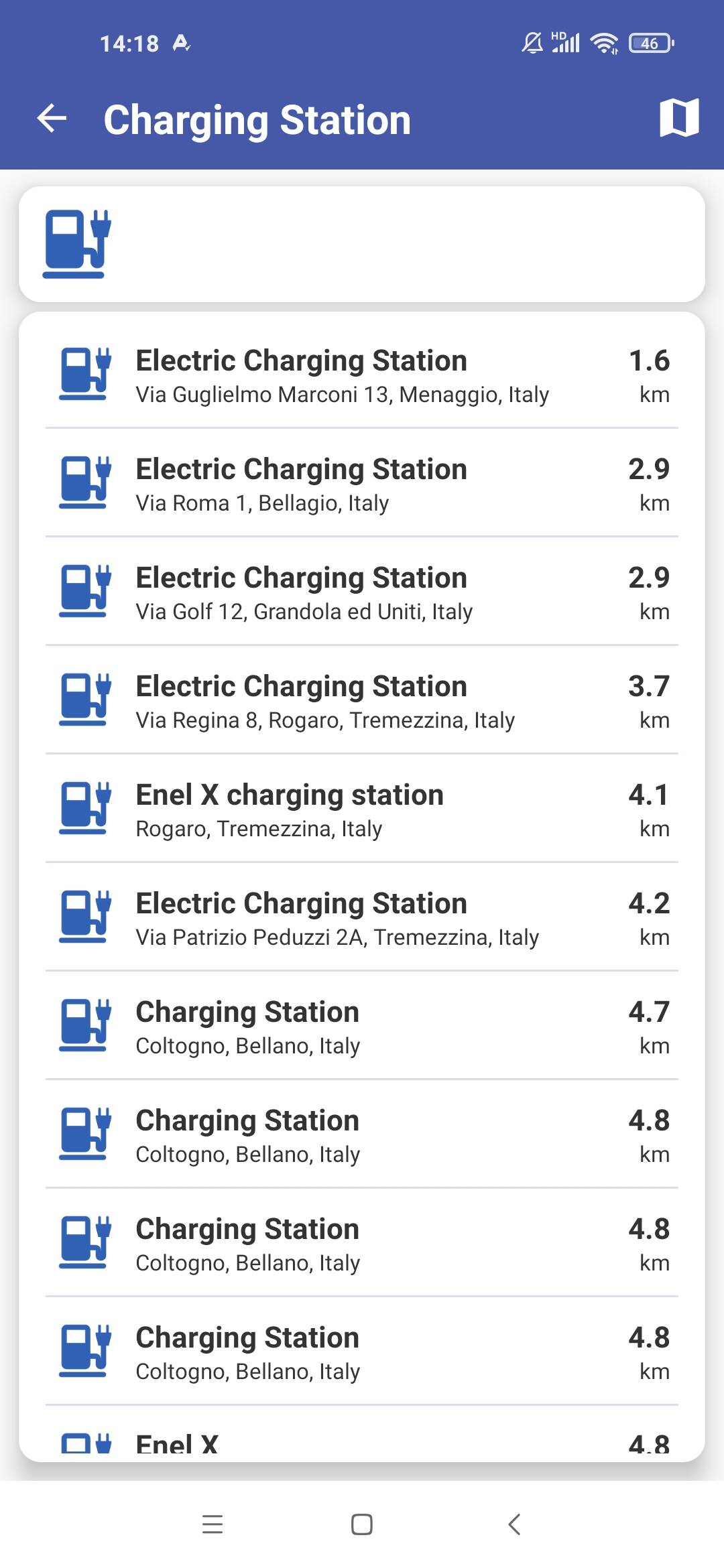Open station at Via Guglielmo Marconi 13, Menaggio

pyautogui.click(x=362, y=375)
